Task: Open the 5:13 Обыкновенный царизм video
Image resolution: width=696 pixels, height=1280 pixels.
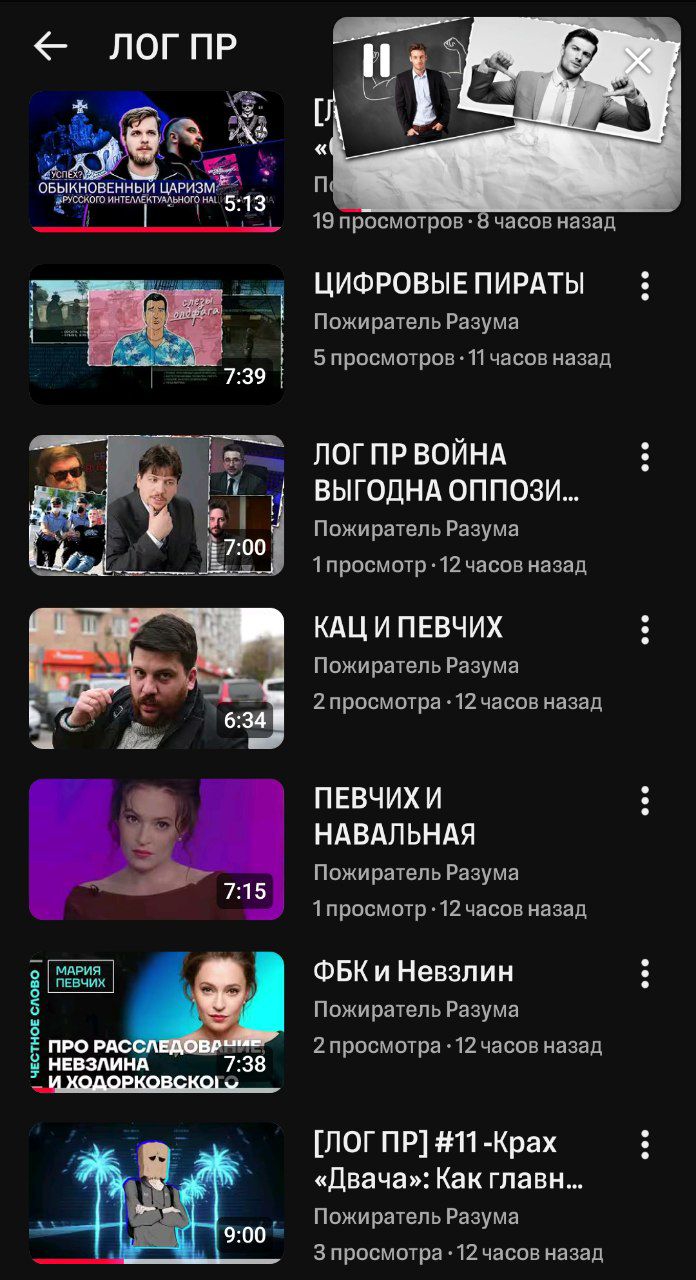Action: point(156,161)
